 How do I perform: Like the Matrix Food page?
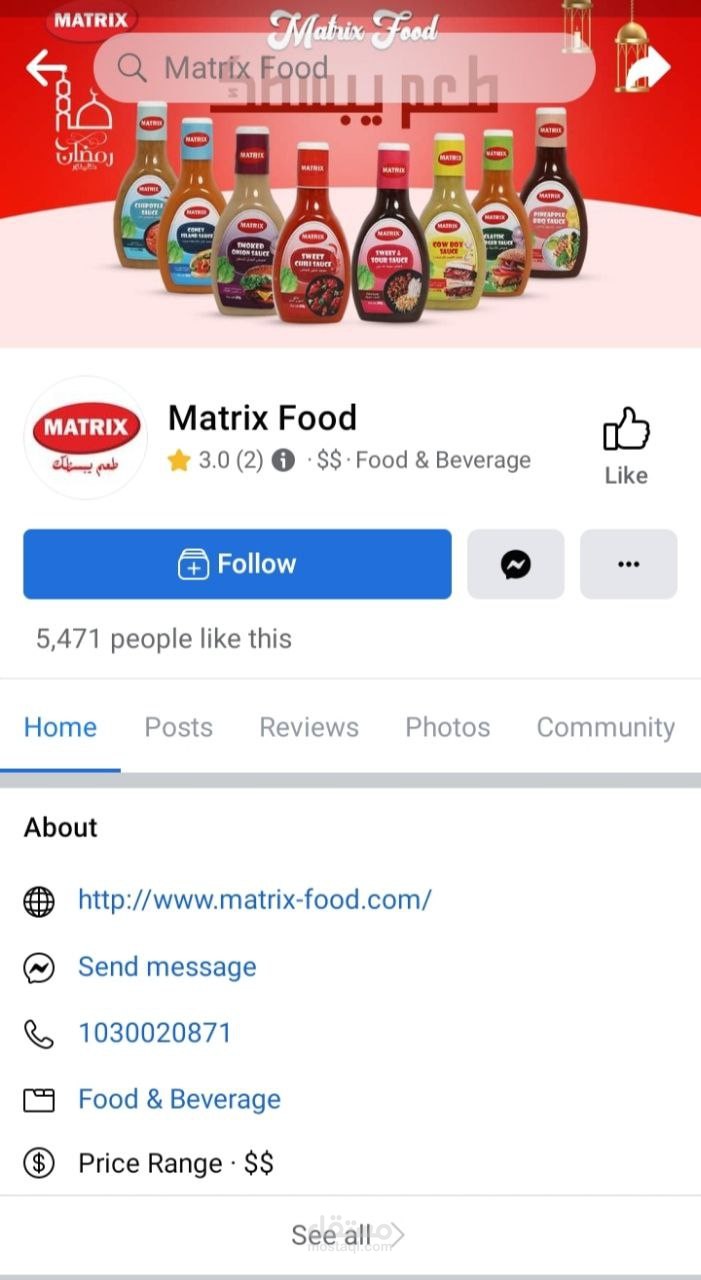coord(626,446)
